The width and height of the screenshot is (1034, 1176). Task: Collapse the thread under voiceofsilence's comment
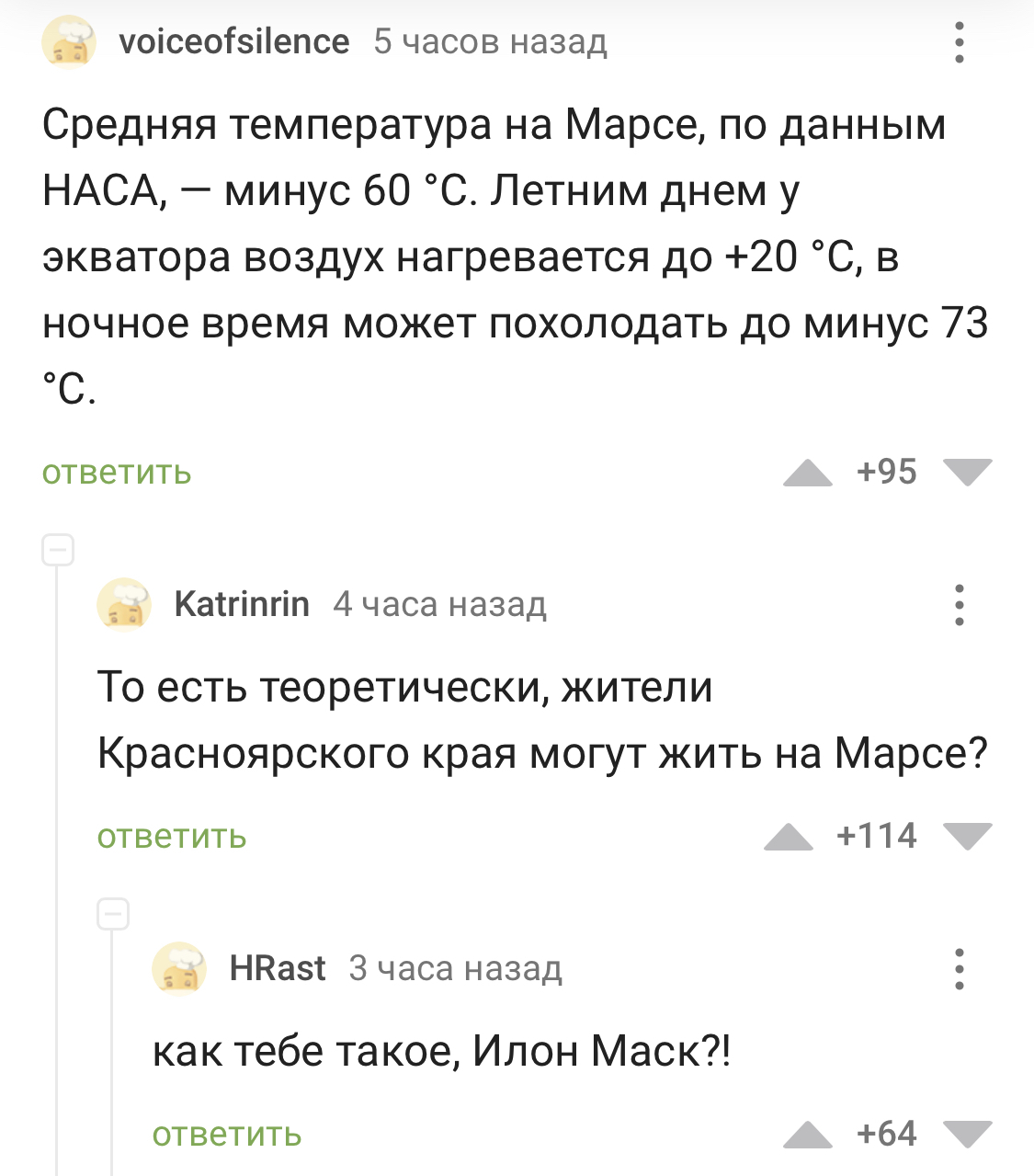[x=57, y=551]
